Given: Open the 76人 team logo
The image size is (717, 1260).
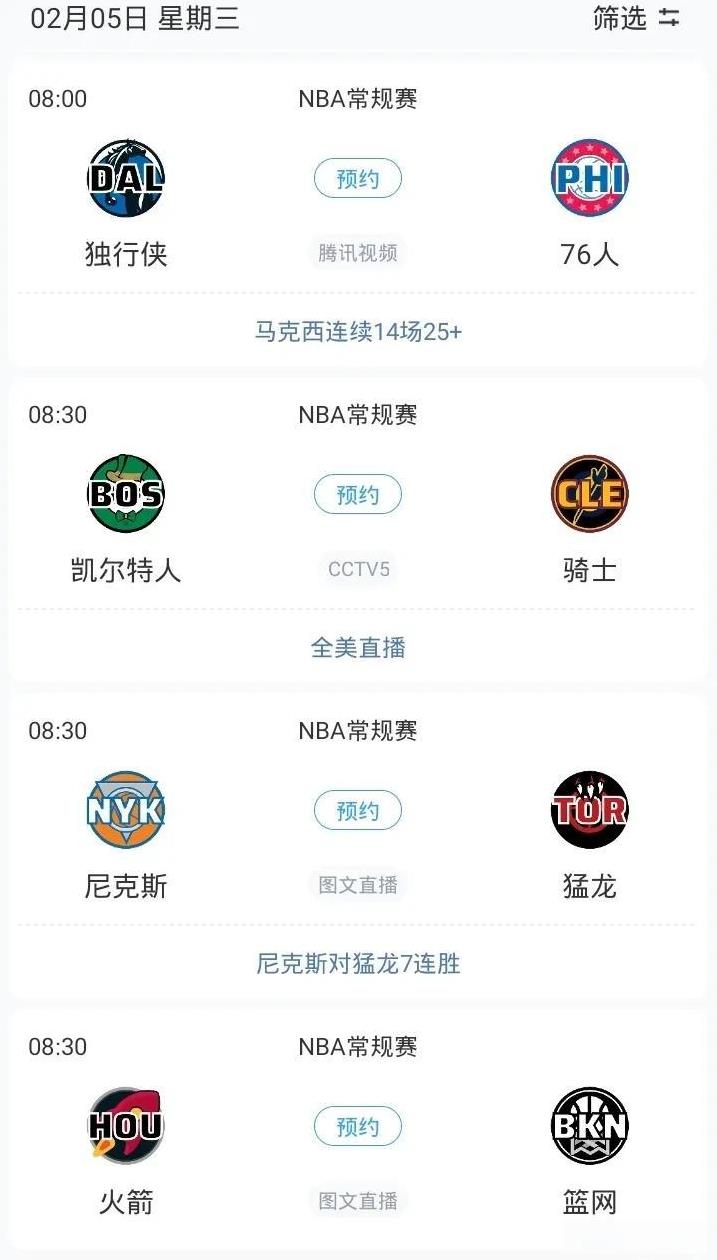Looking at the screenshot, I should pos(590,179).
